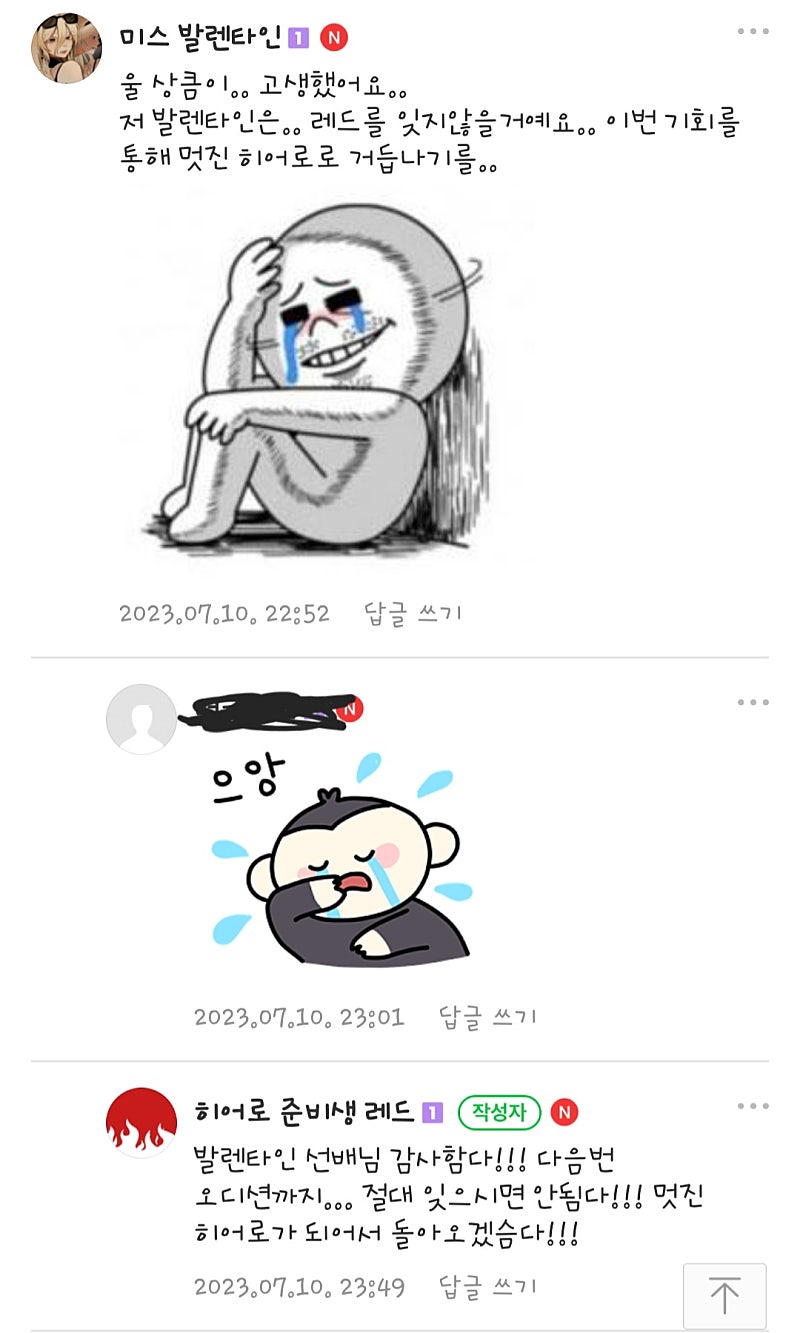The width and height of the screenshot is (800, 1333).
Task: Open 미스 발렌타인's nickname profile
Action: coord(201,38)
